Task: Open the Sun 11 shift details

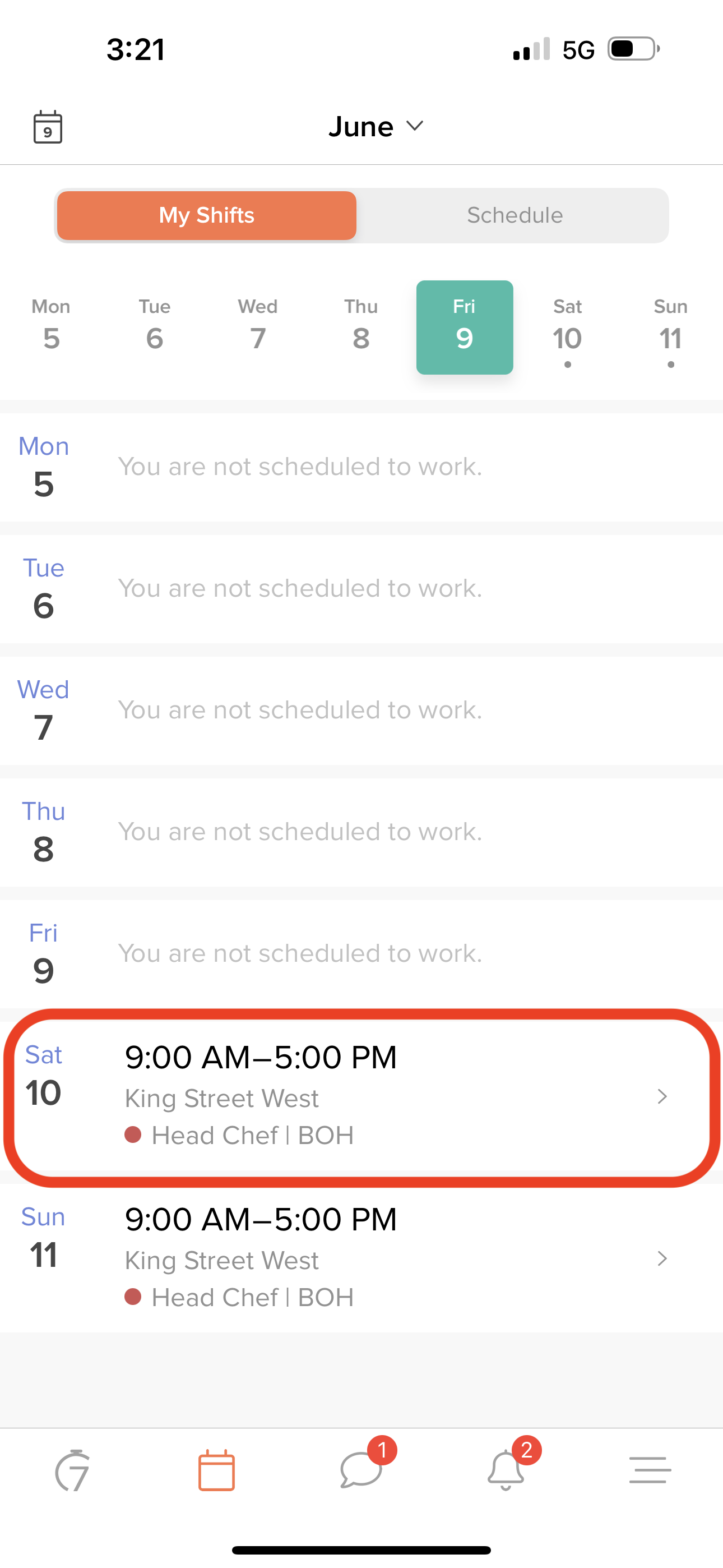Action: click(x=361, y=1258)
